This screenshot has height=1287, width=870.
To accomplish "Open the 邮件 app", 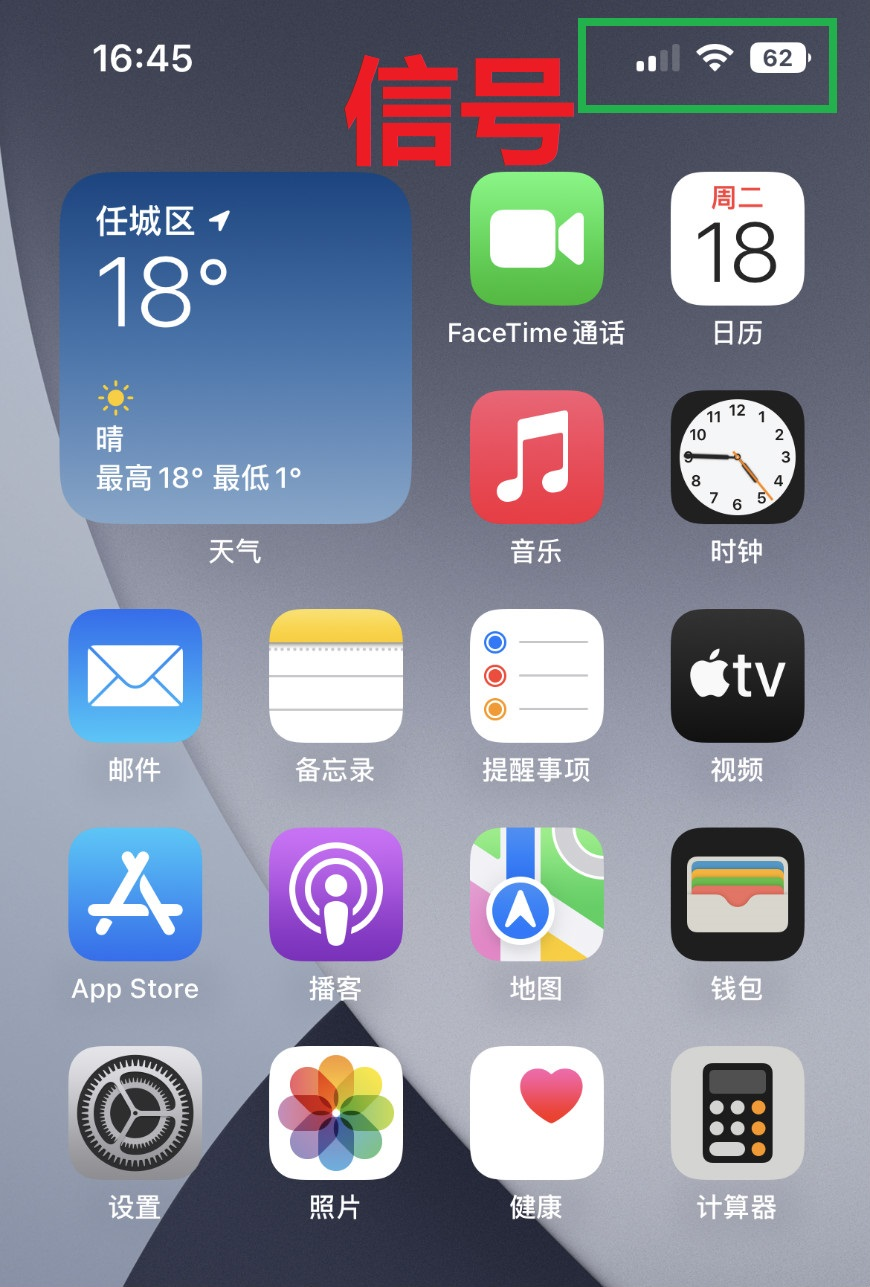I will click(x=136, y=675).
